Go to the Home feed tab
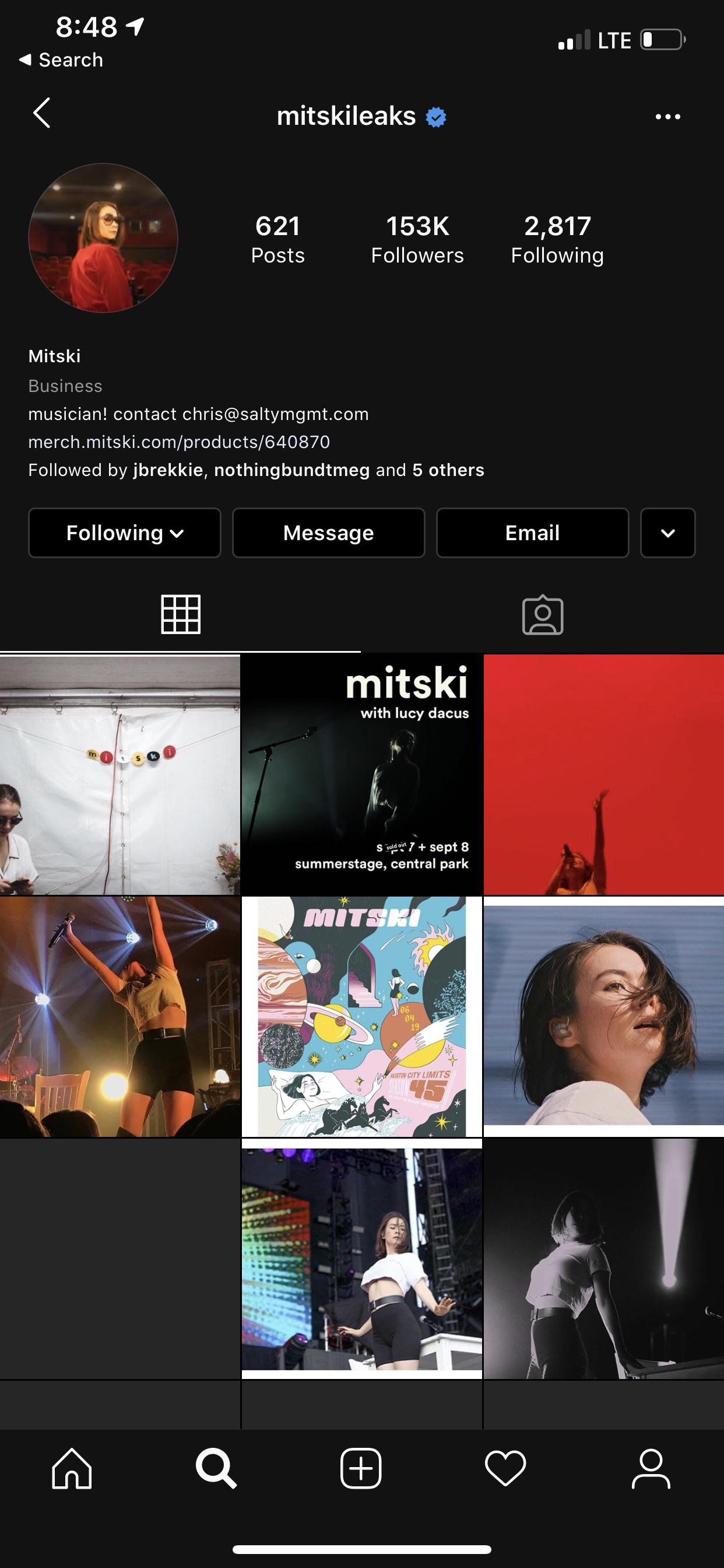Screen dimensions: 724x1568 tap(72, 1469)
